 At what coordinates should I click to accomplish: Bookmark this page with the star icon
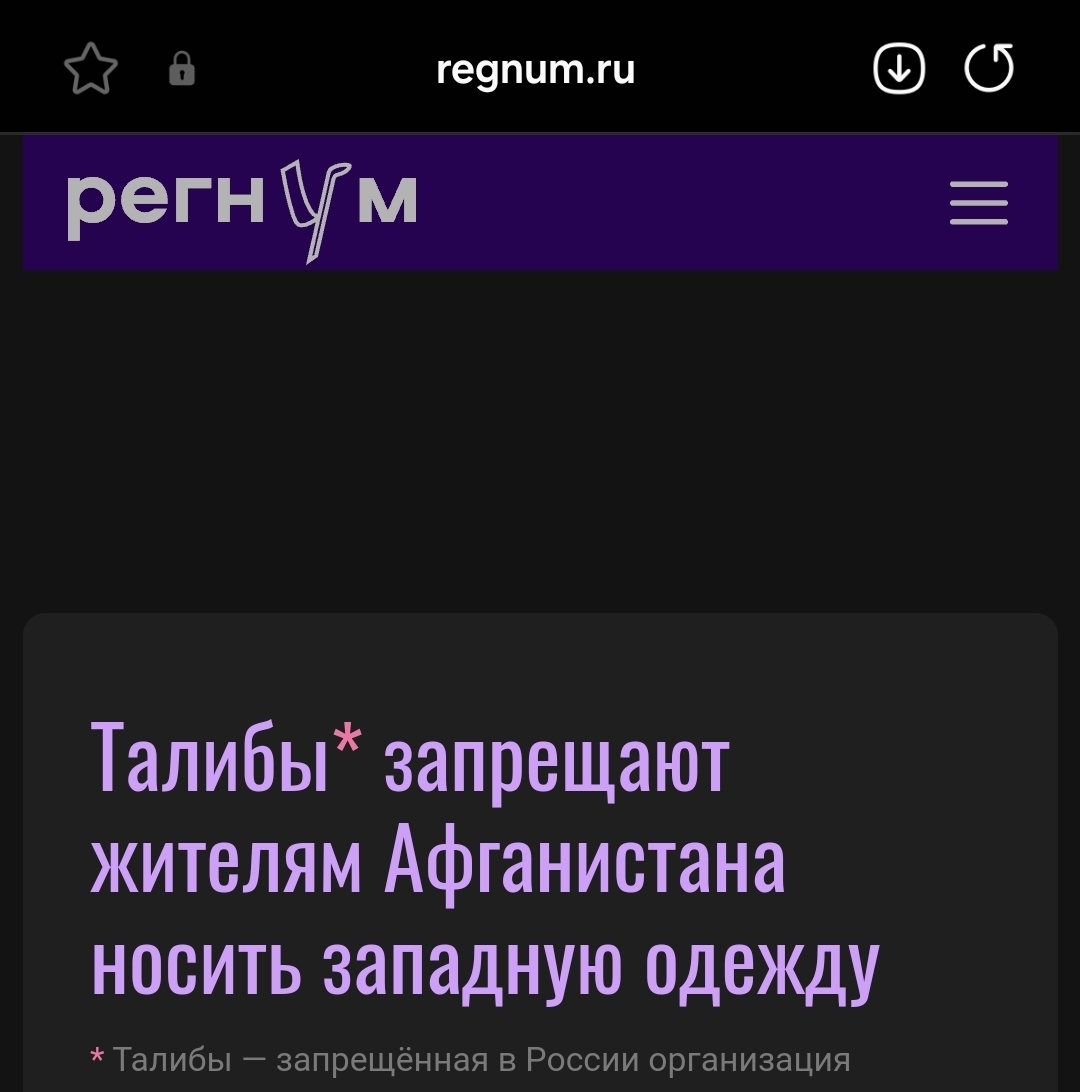coord(91,70)
